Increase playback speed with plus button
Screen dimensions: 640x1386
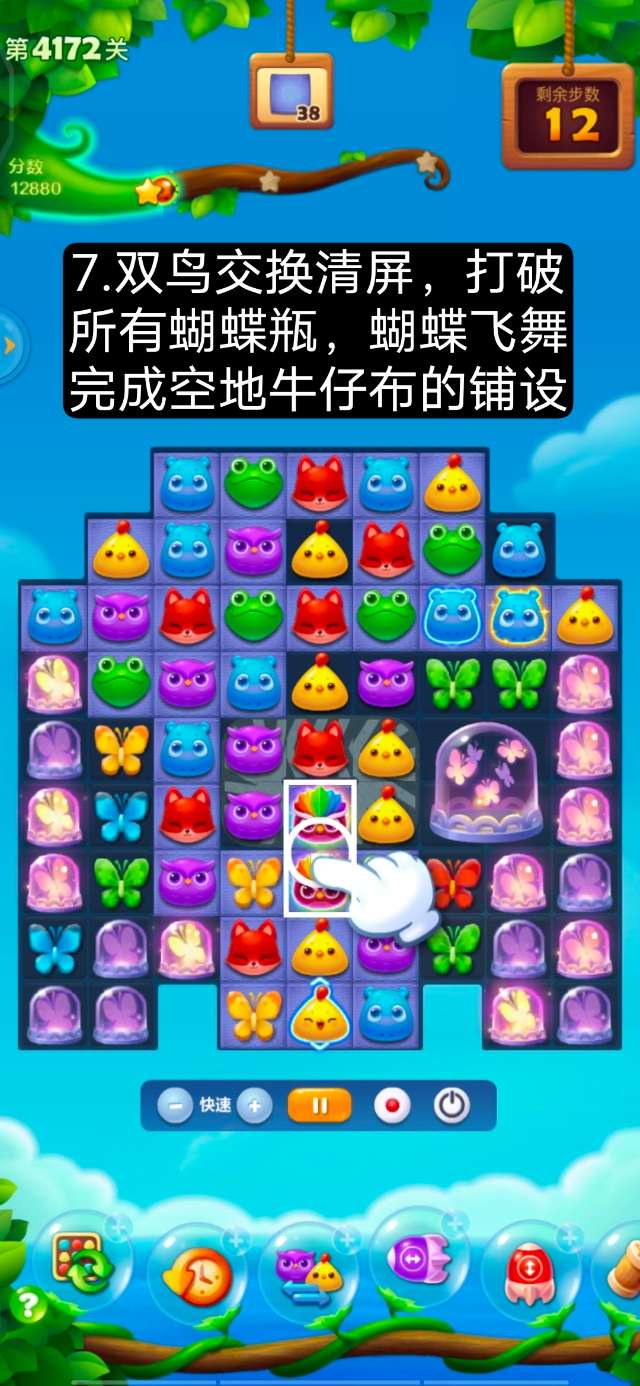click(255, 1106)
